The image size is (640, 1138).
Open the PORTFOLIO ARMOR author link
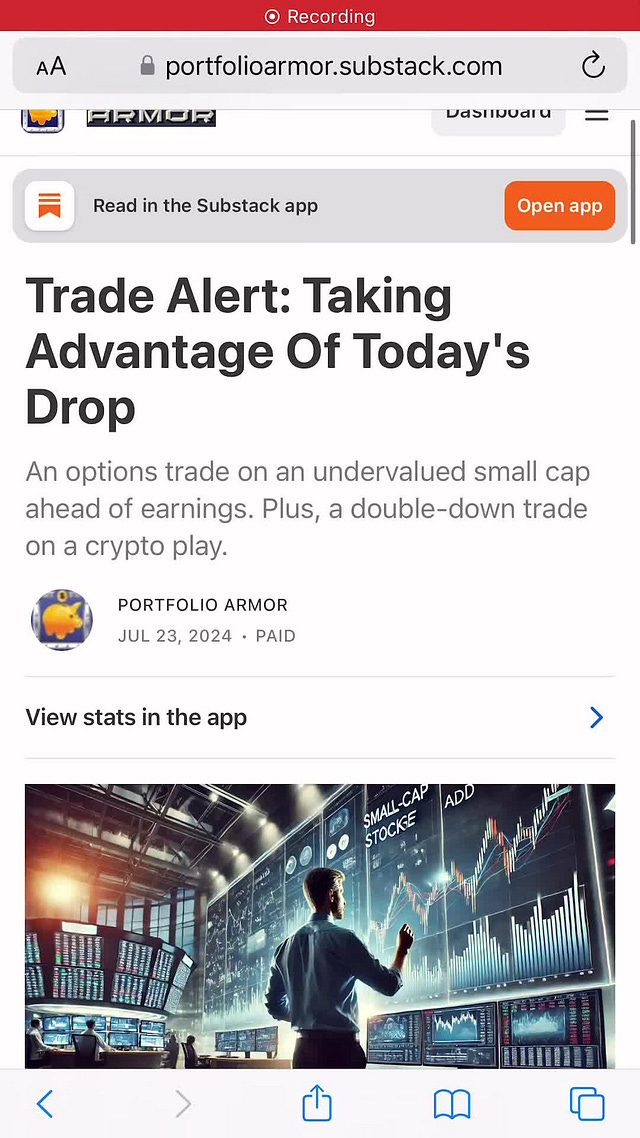tap(203, 605)
